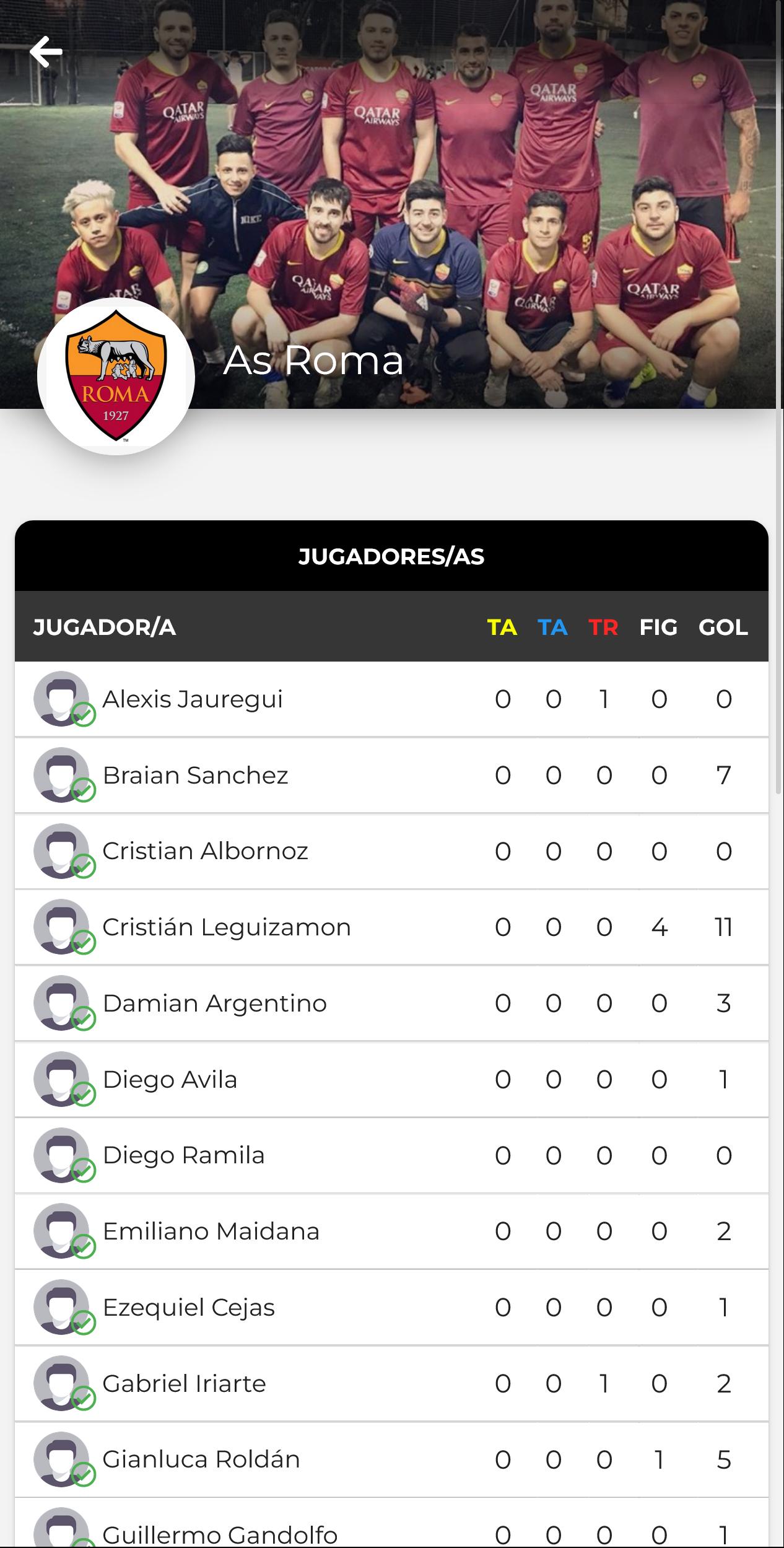Go back using the arrow icon

pos(46,51)
